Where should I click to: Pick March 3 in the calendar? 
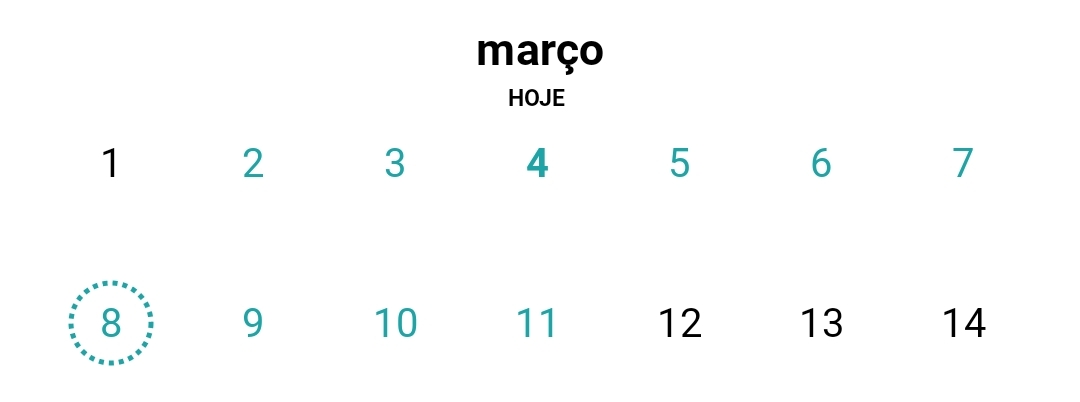coord(395,162)
